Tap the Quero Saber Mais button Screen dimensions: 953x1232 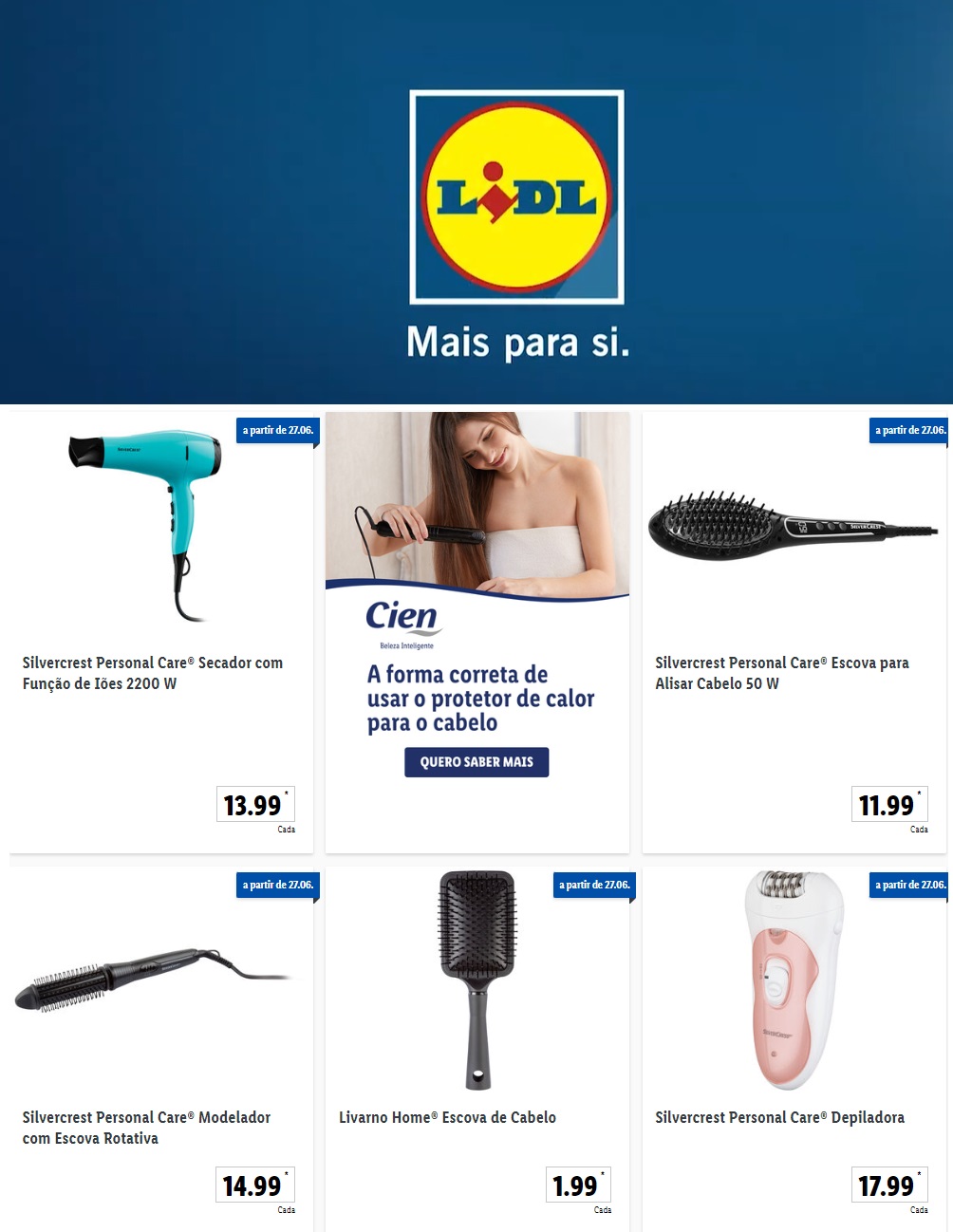(476, 762)
